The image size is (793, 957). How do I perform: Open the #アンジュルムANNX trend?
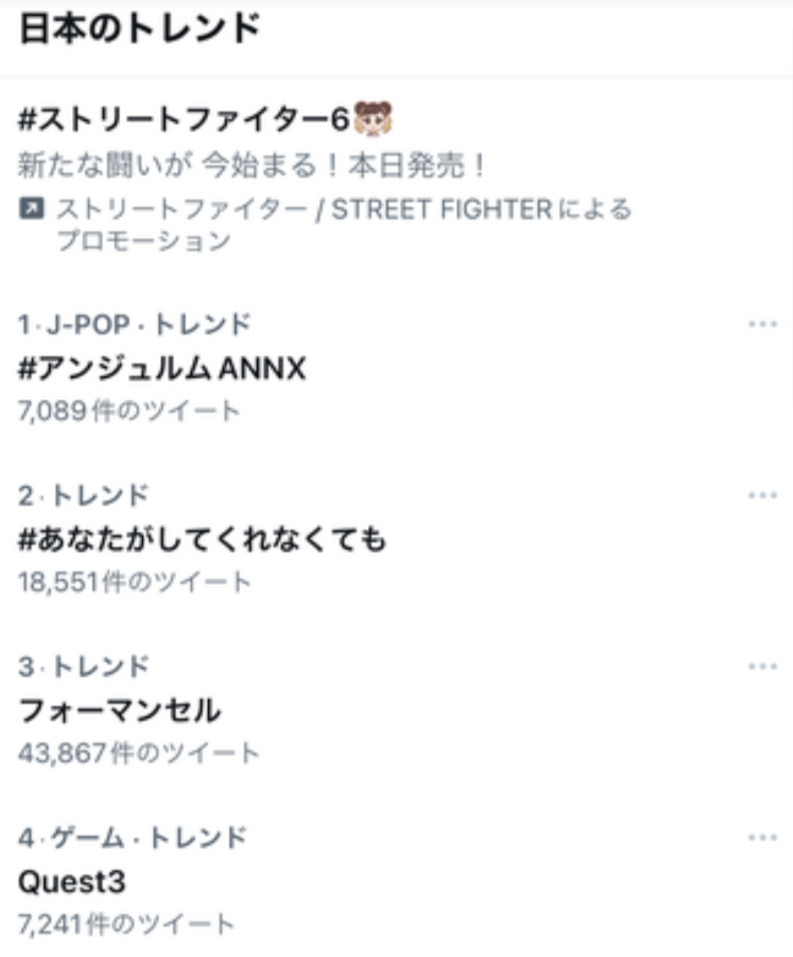pyautogui.click(x=162, y=369)
